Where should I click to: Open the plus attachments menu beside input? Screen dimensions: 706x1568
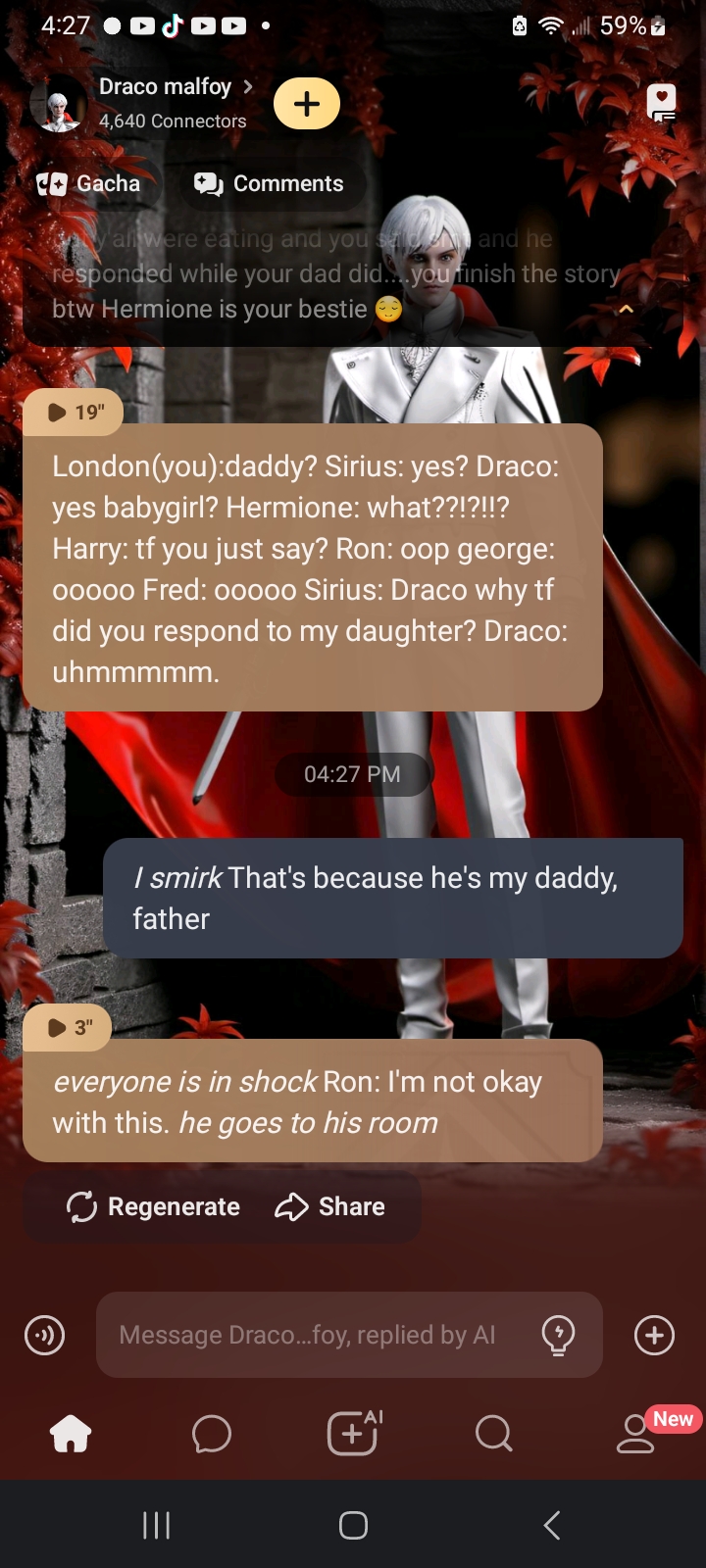point(654,1335)
